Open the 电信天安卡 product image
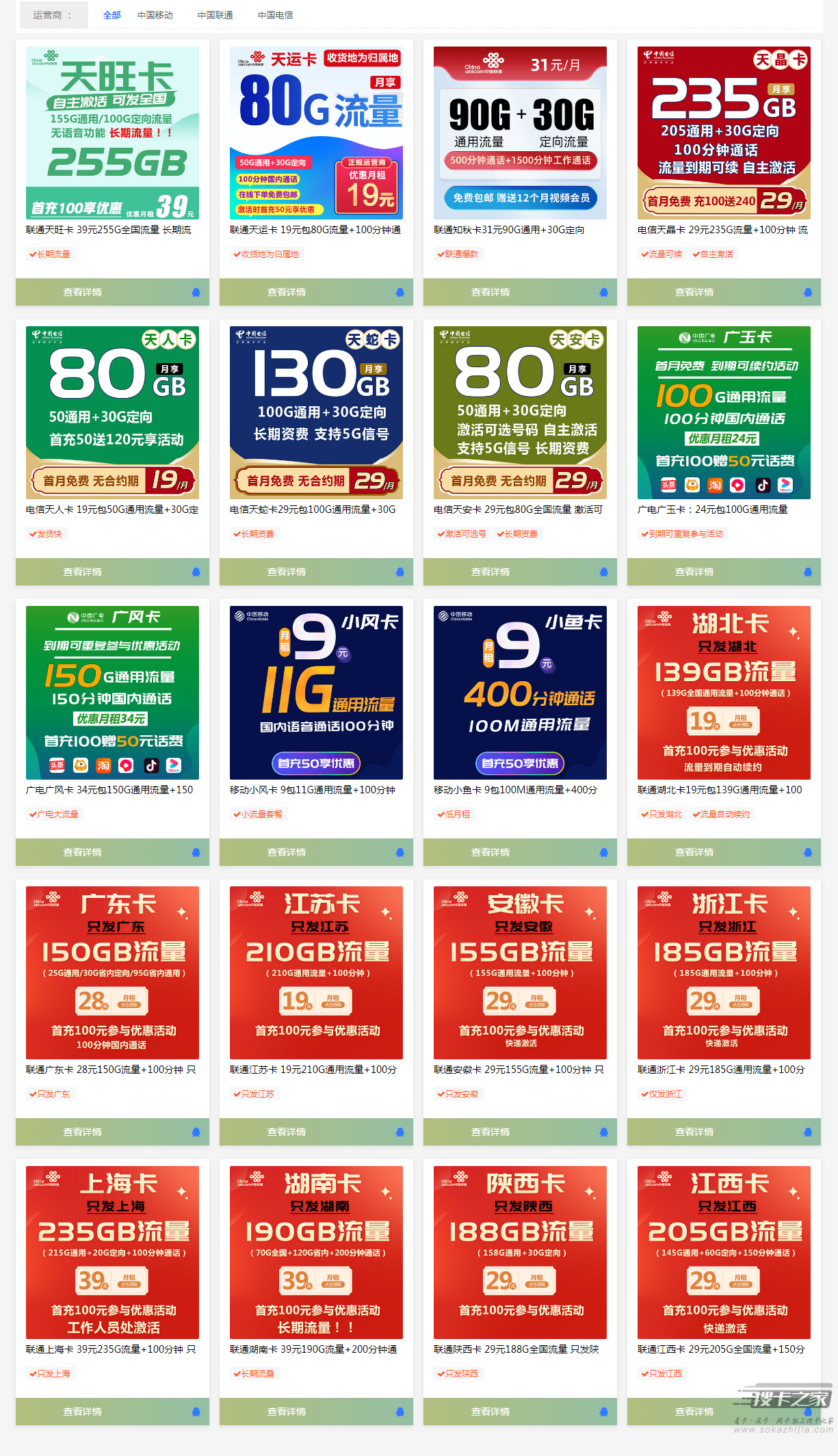This screenshot has width=838, height=1456. point(520,412)
